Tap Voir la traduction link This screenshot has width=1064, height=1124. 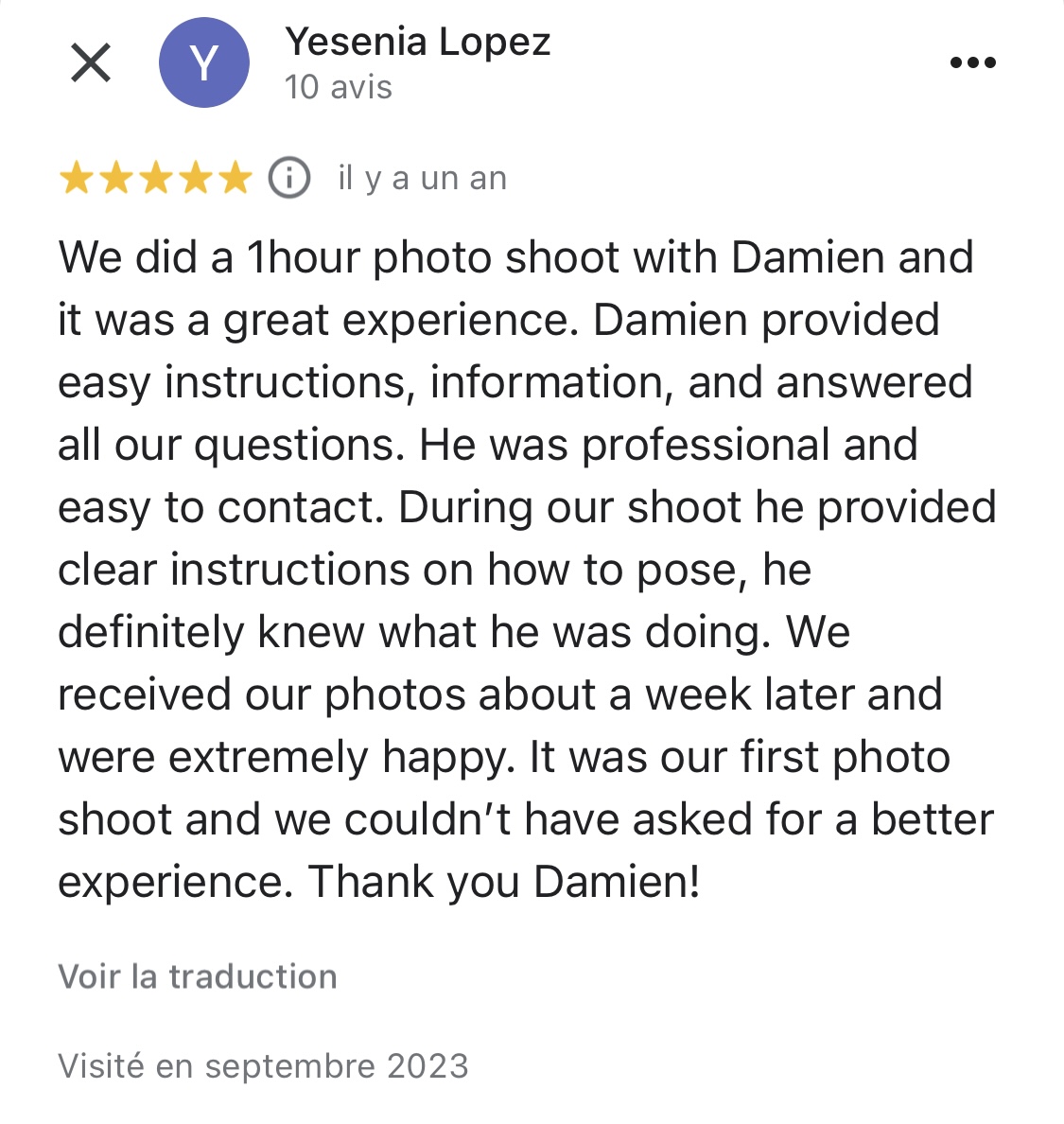(198, 976)
